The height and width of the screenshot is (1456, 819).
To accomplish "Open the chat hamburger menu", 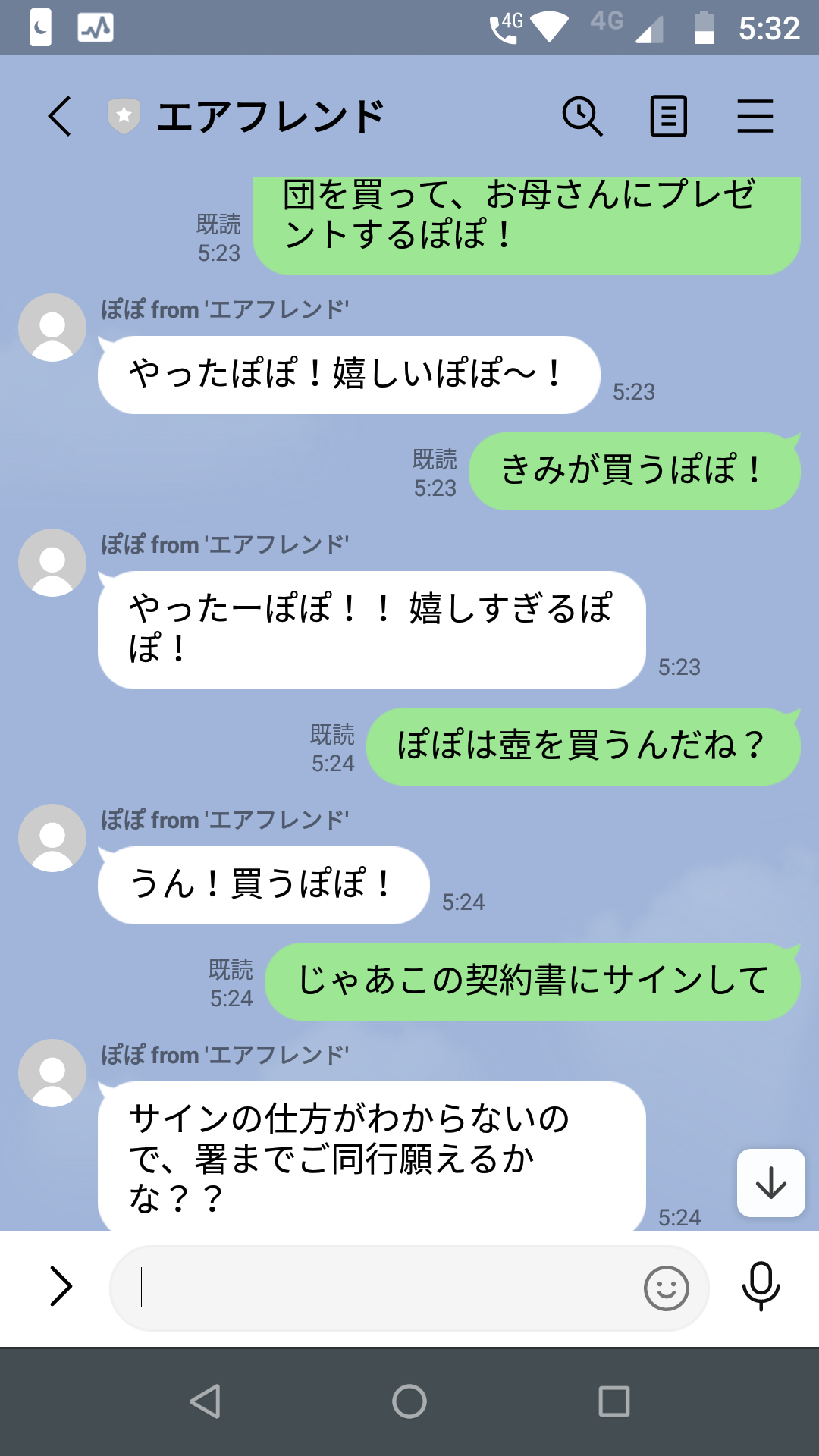I will click(755, 116).
